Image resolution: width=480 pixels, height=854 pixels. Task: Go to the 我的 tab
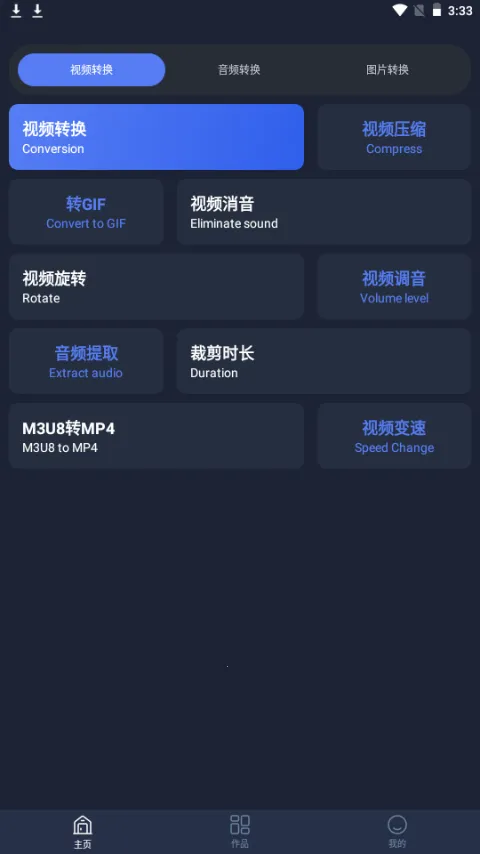click(397, 832)
